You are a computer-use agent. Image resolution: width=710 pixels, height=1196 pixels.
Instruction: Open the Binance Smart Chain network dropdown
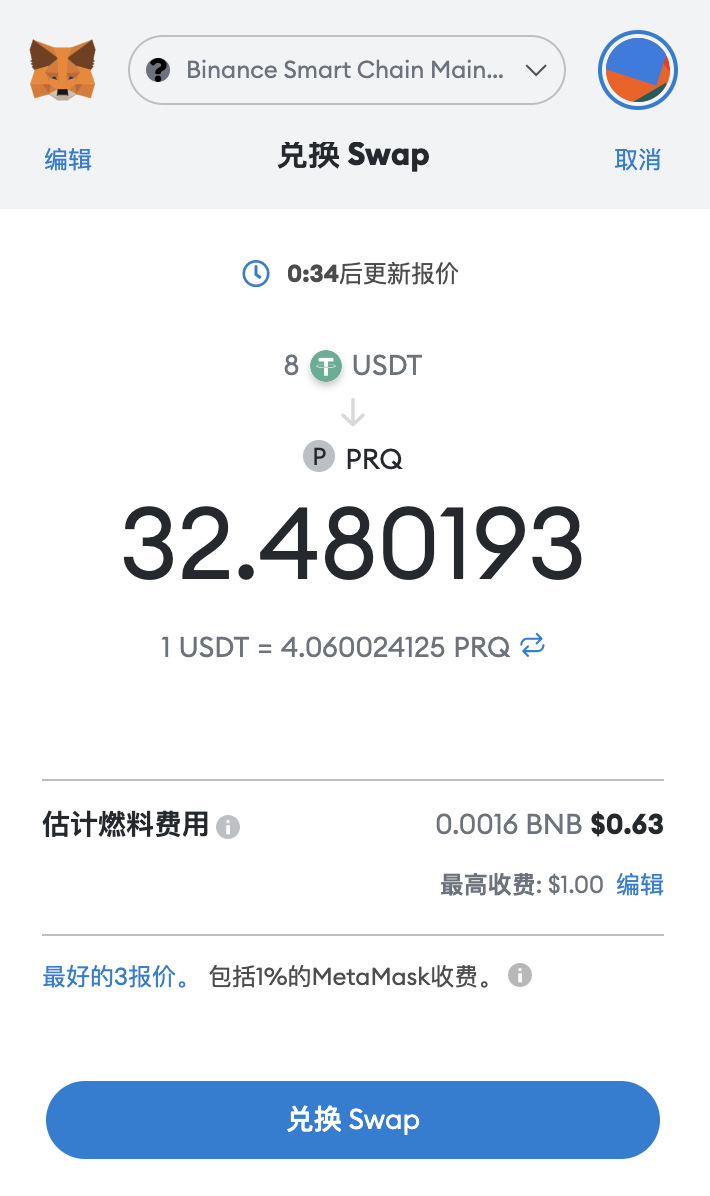click(x=347, y=70)
